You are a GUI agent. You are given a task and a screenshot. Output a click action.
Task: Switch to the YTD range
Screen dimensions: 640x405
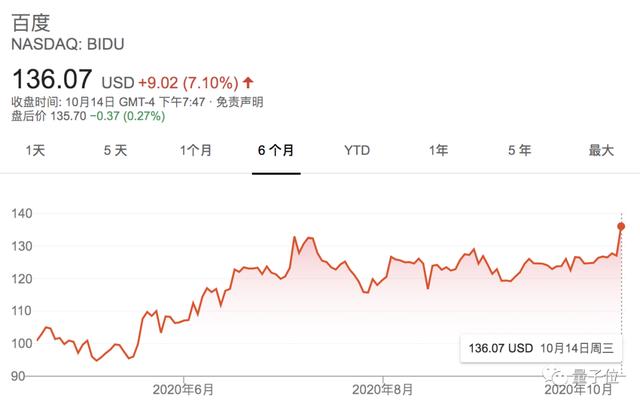[357, 151]
